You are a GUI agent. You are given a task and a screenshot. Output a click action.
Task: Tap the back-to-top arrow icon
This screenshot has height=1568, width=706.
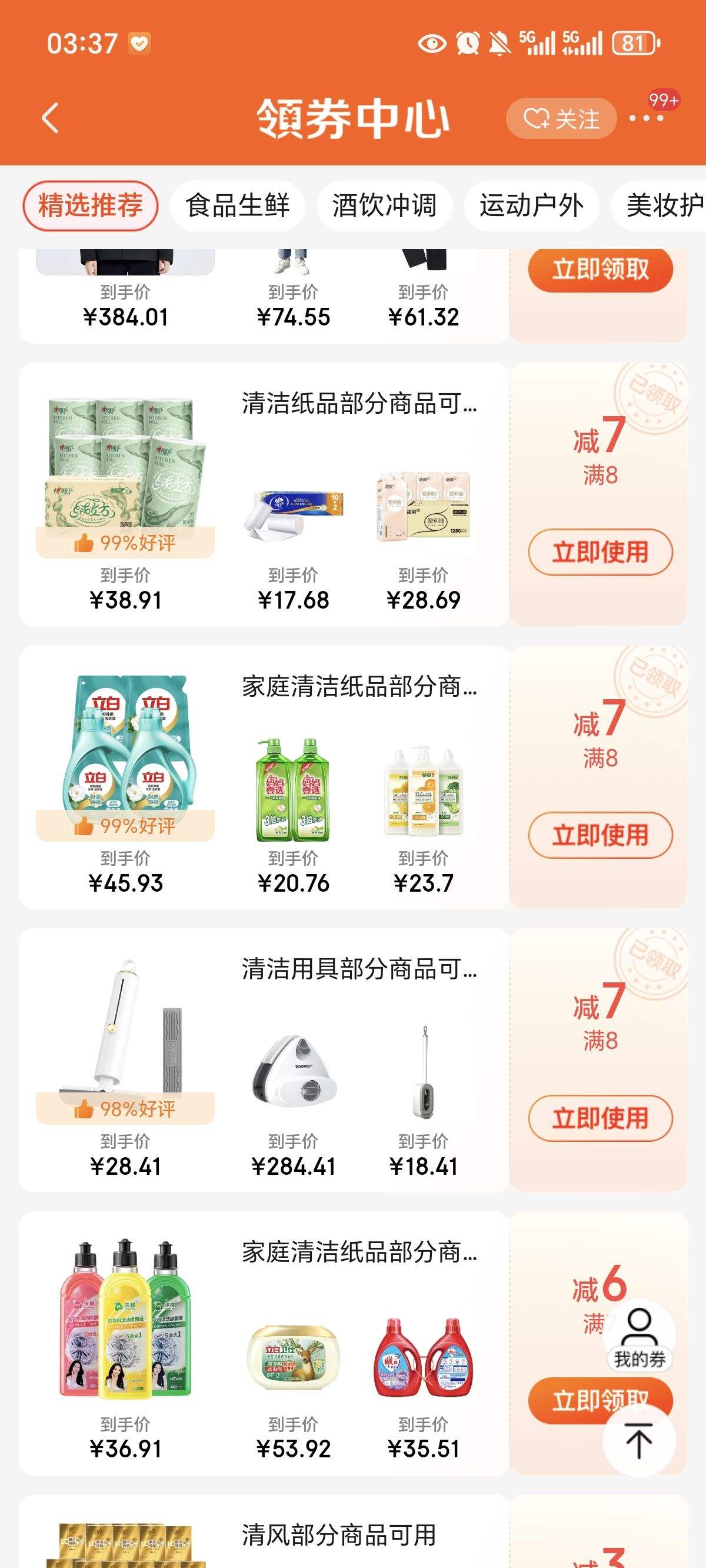639,1440
